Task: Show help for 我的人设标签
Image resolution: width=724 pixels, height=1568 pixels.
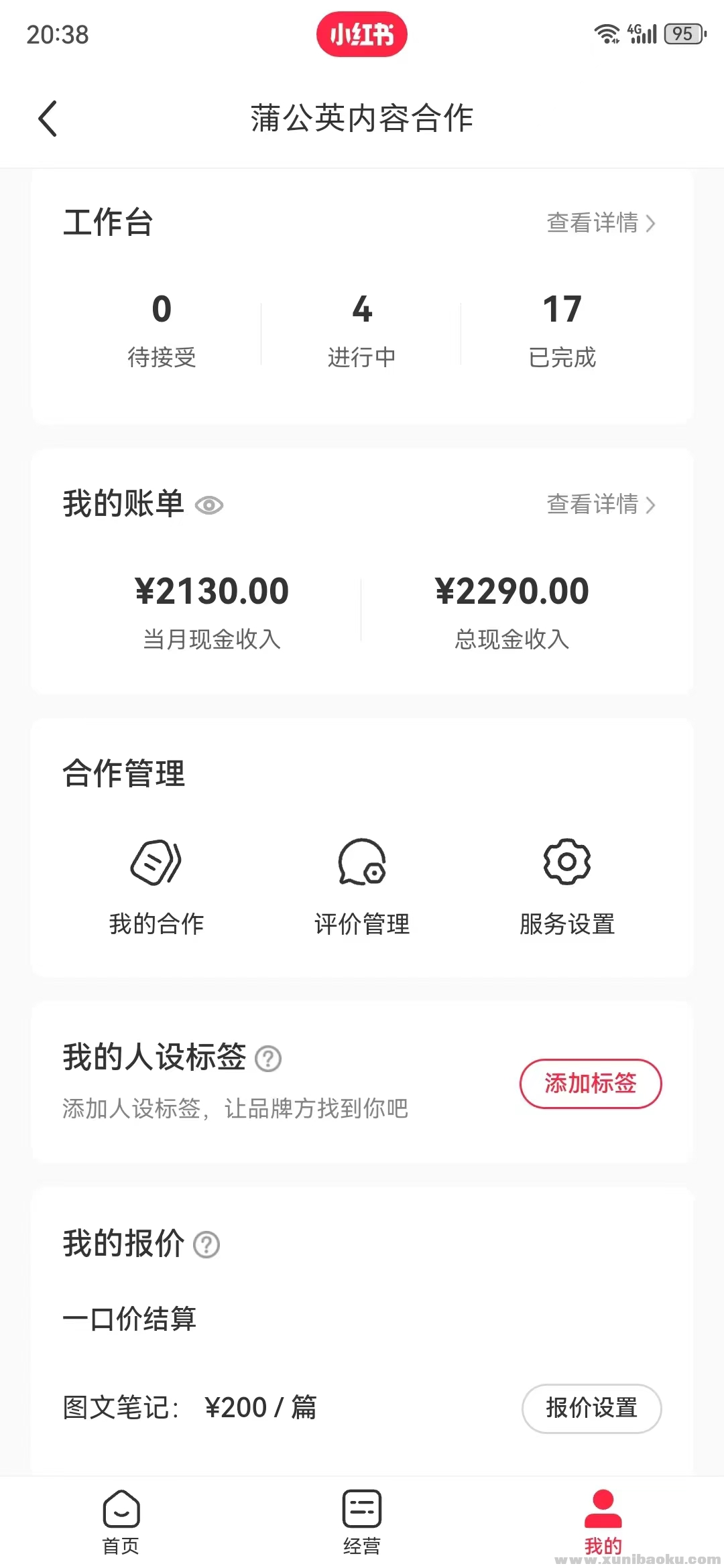Action: click(x=269, y=1059)
